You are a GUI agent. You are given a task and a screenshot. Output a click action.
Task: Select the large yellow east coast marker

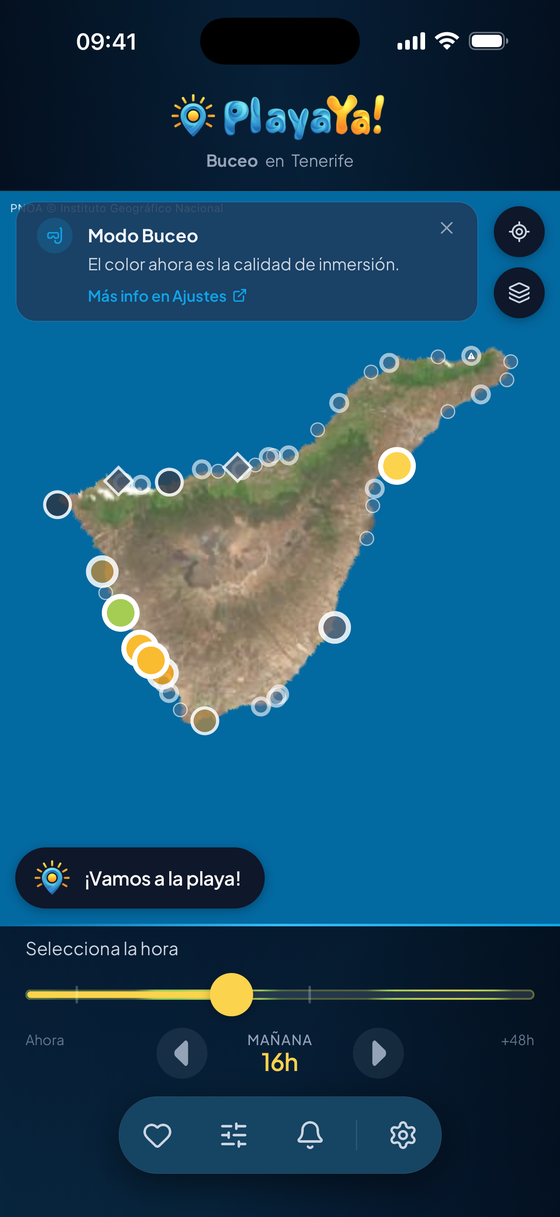click(397, 466)
